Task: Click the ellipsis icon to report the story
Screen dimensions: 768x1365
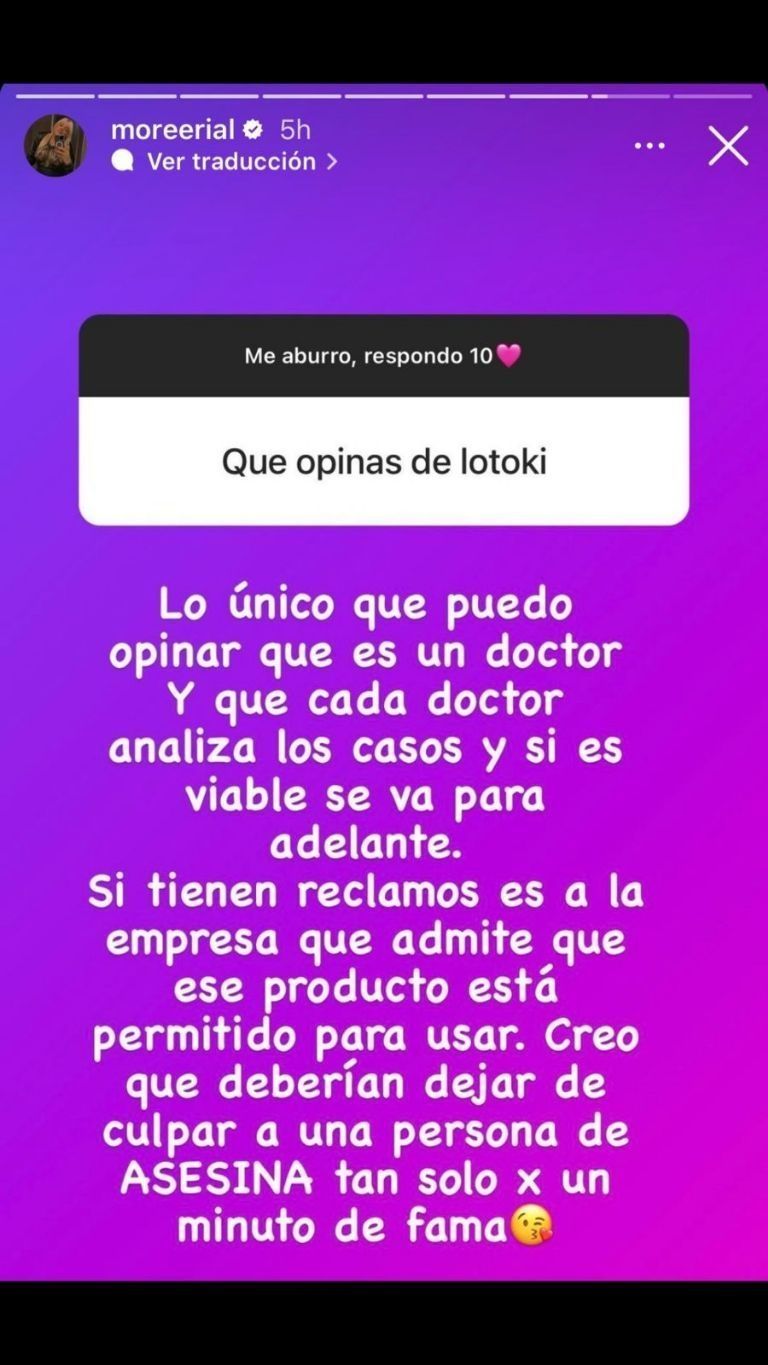Action: click(x=651, y=145)
